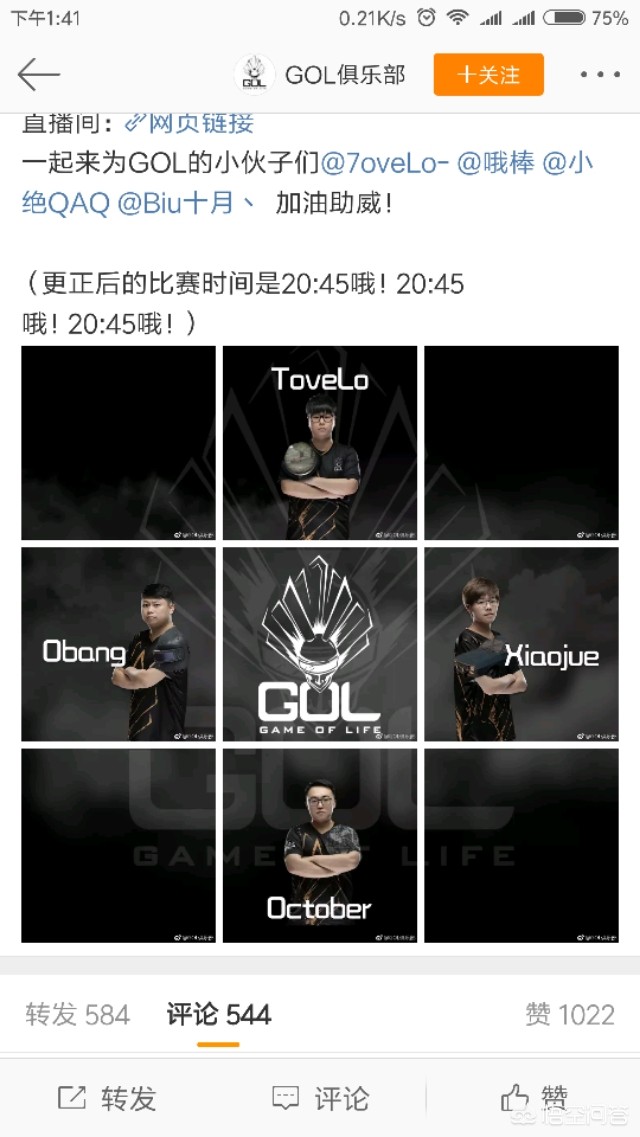640x1137 pixels.
Task: View the October player image
Action: tap(320, 845)
